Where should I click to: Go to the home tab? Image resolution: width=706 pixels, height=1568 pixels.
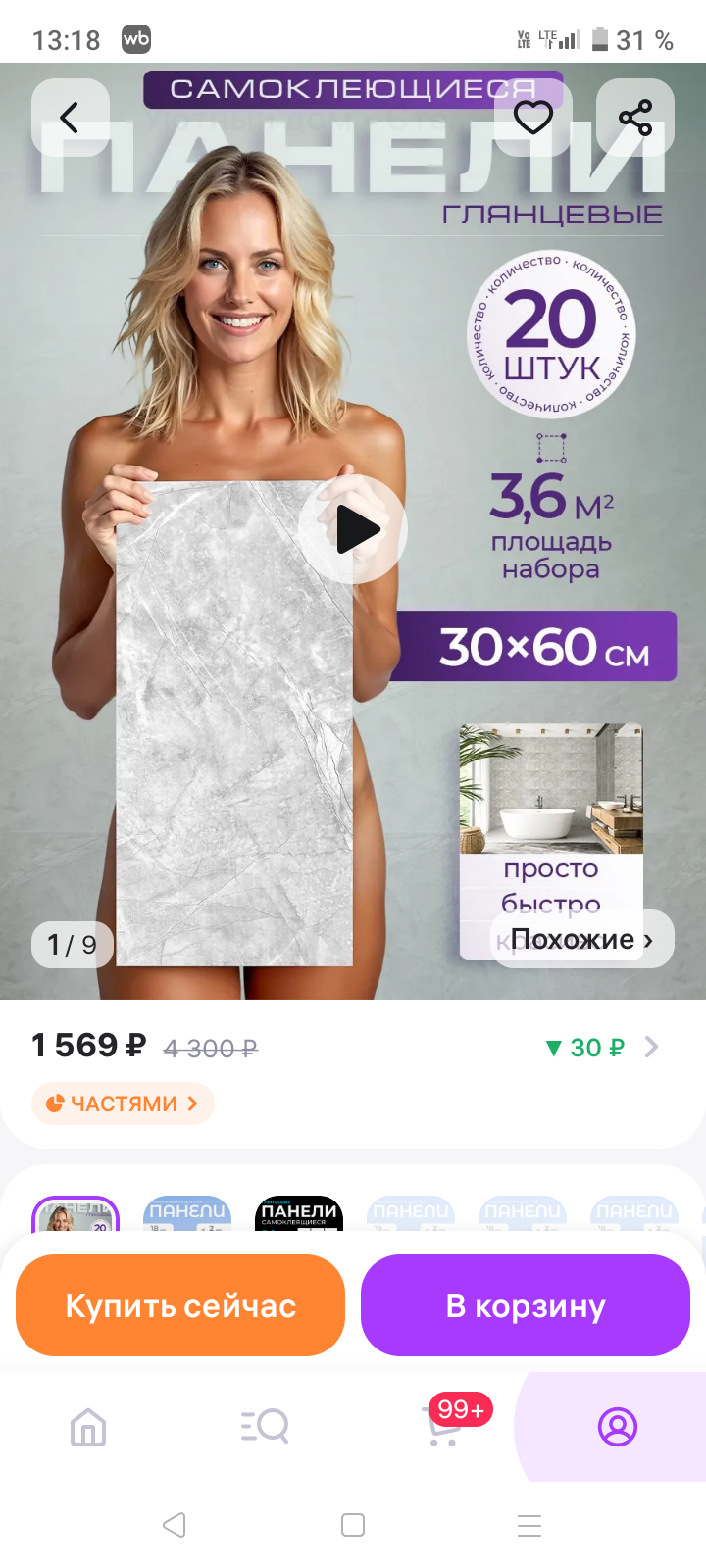(x=88, y=1427)
